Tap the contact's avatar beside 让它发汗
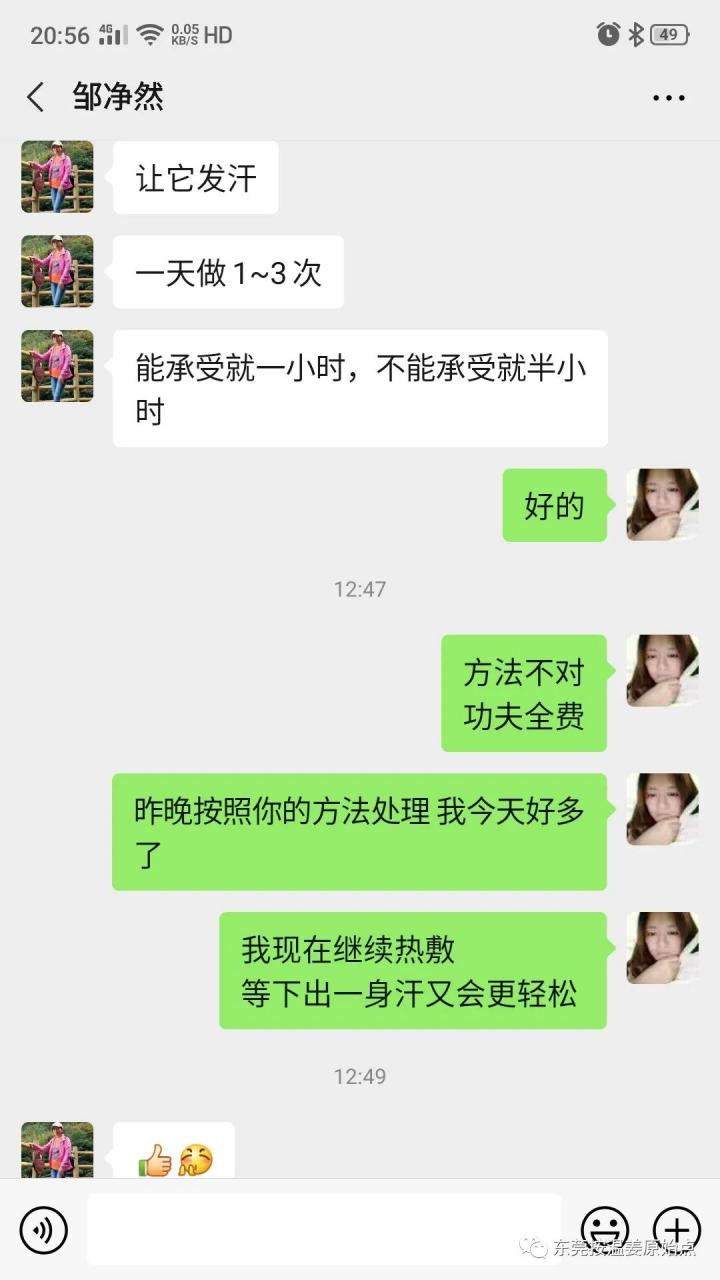 57,177
